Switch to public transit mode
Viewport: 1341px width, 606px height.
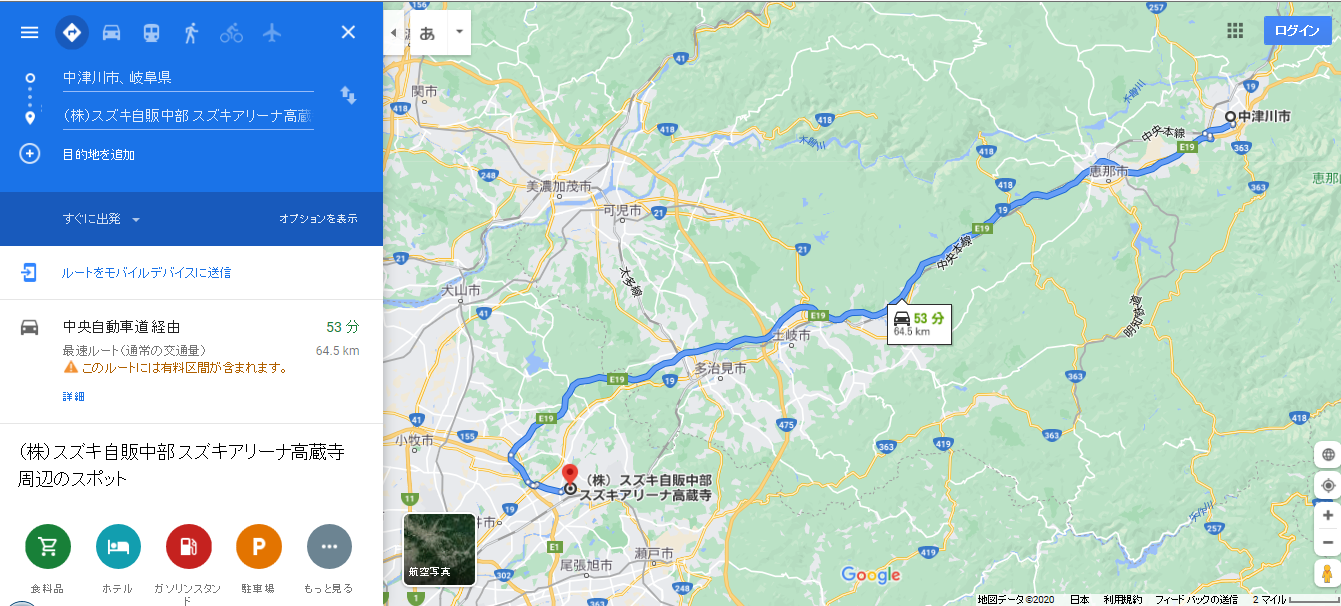coord(151,32)
